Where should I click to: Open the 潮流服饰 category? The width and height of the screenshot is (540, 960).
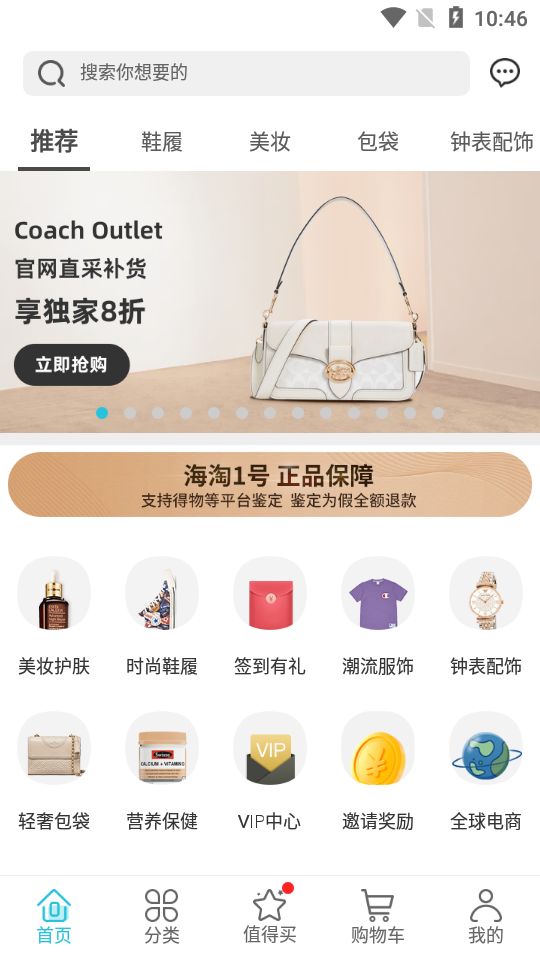pyautogui.click(x=378, y=616)
